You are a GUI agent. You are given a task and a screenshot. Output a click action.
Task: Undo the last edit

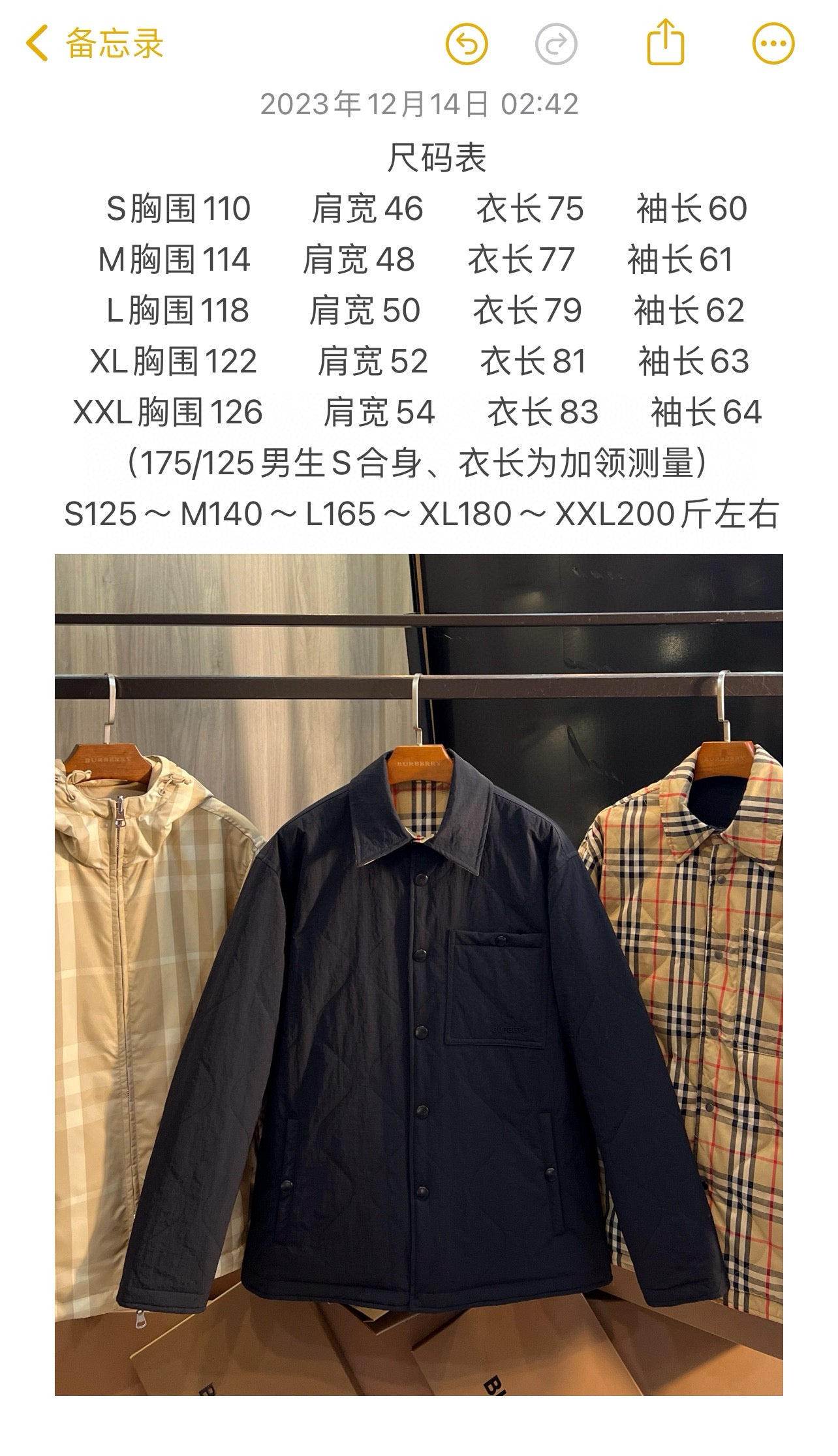(467, 44)
